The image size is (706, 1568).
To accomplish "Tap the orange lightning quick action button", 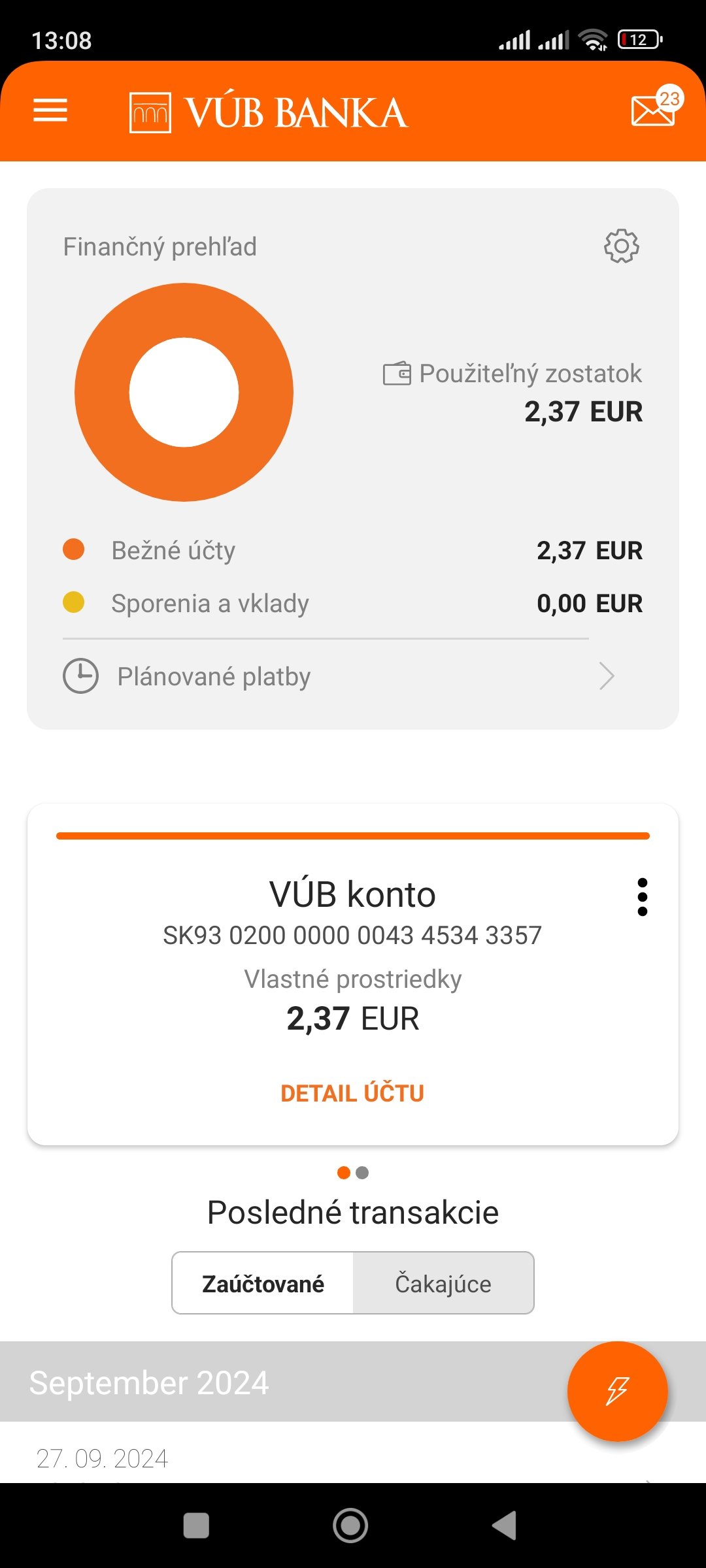I will click(618, 1391).
